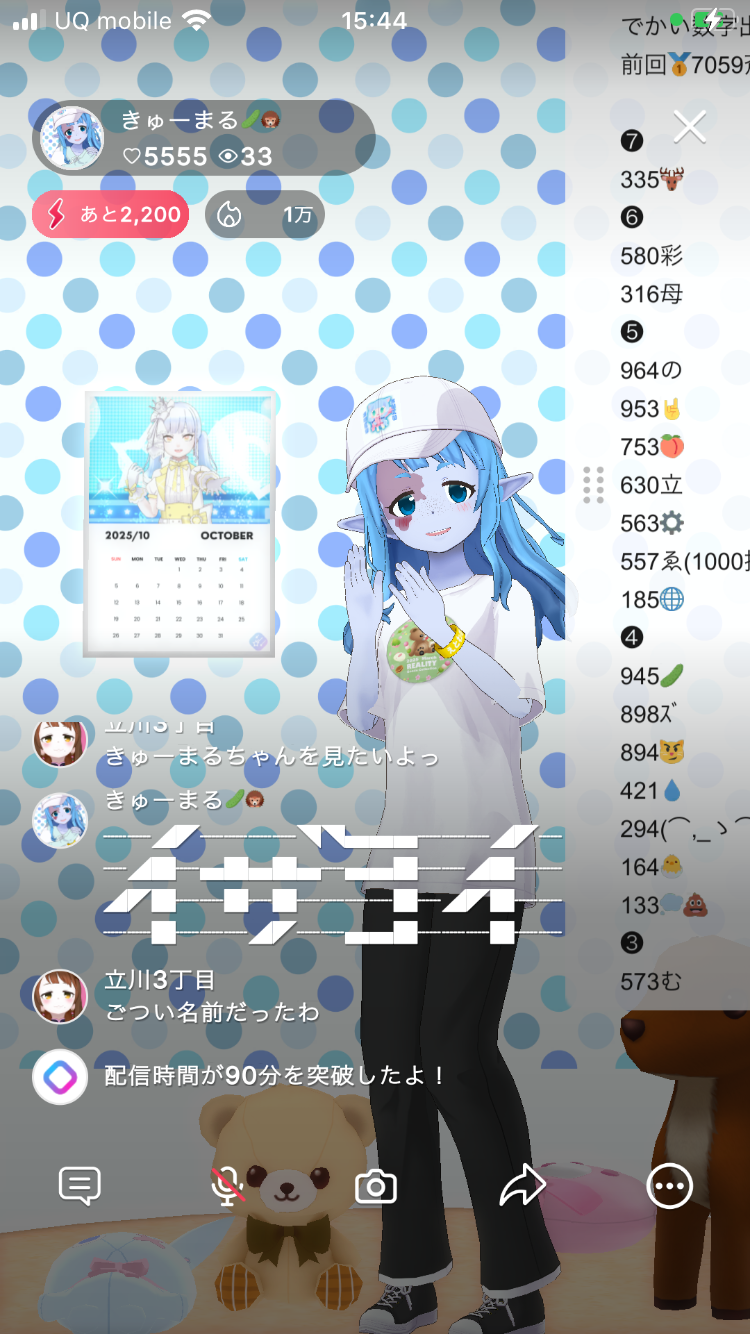This screenshot has height=1334, width=750.
Task: Open the comment input icon
Action: point(80,1186)
